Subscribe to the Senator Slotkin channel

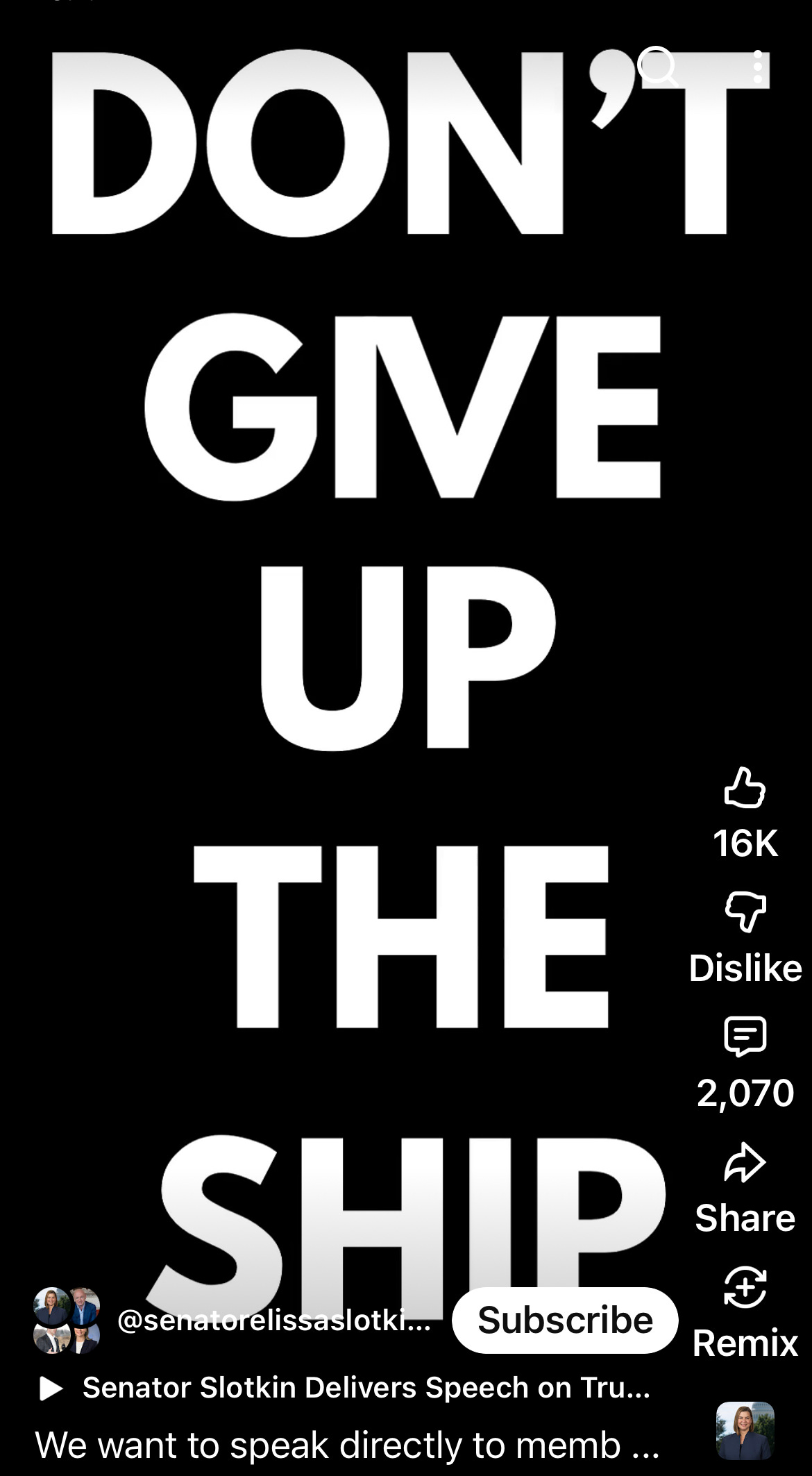pos(565,1320)
